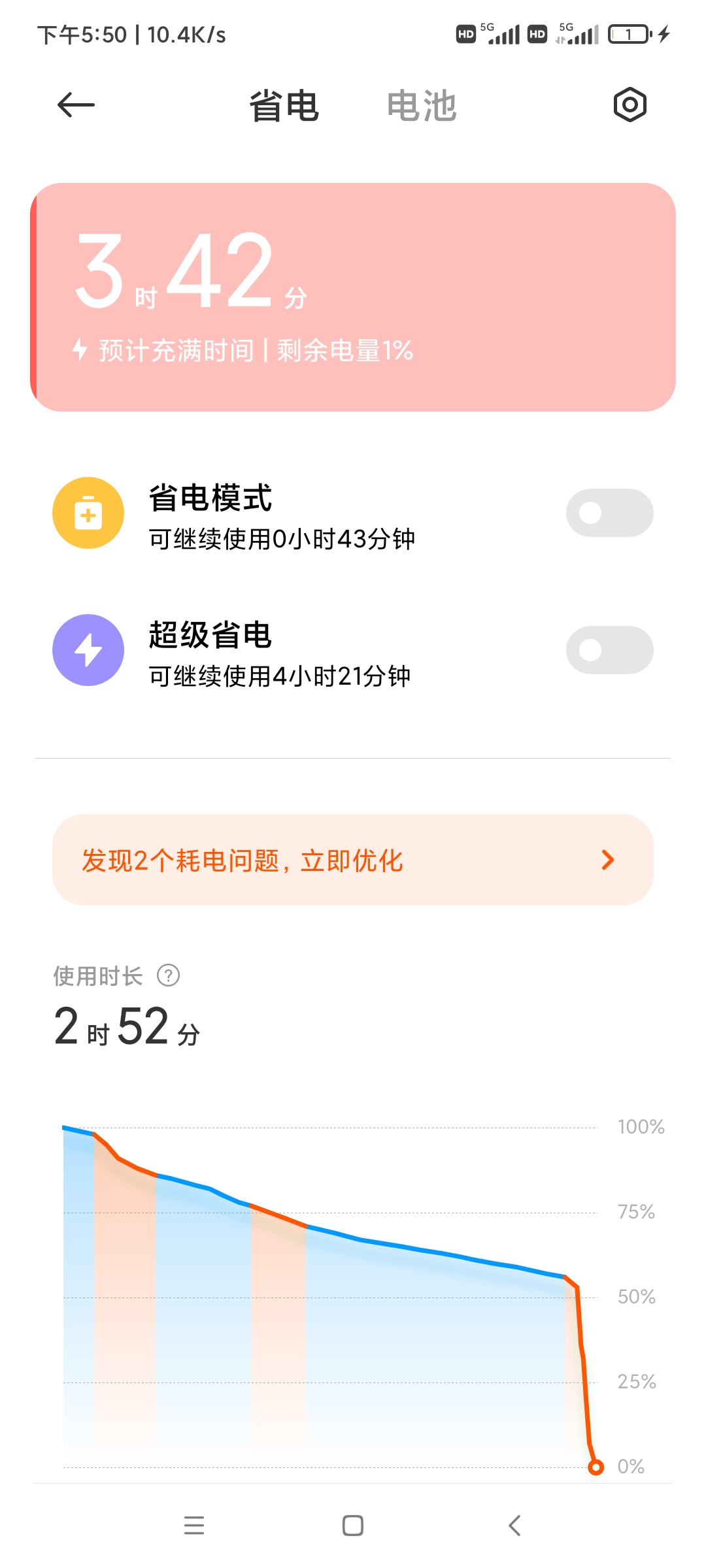Screen dimensions: 706x1568
Task: Tap the system home button
Action: (x=353, y=1526)
